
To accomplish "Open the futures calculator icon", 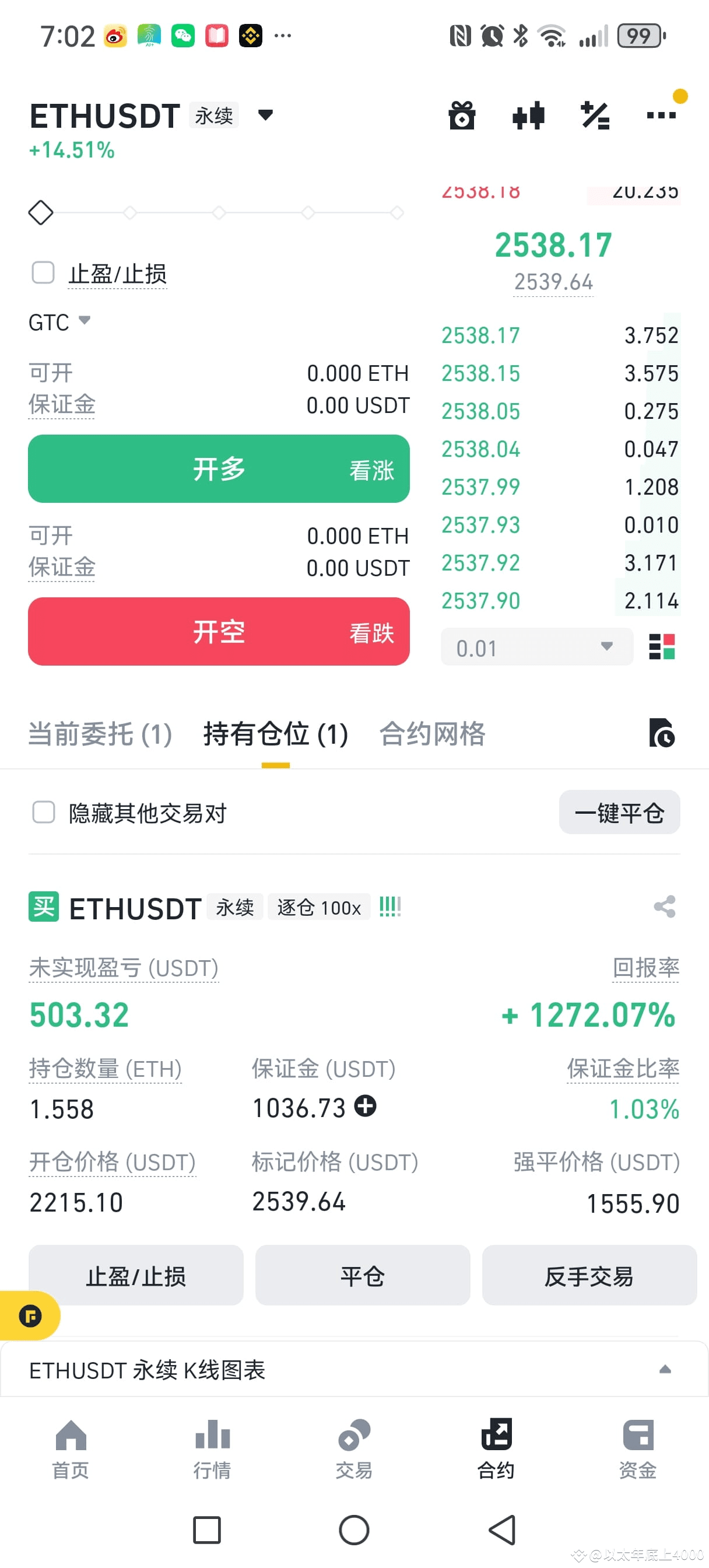I will (595, 115).
